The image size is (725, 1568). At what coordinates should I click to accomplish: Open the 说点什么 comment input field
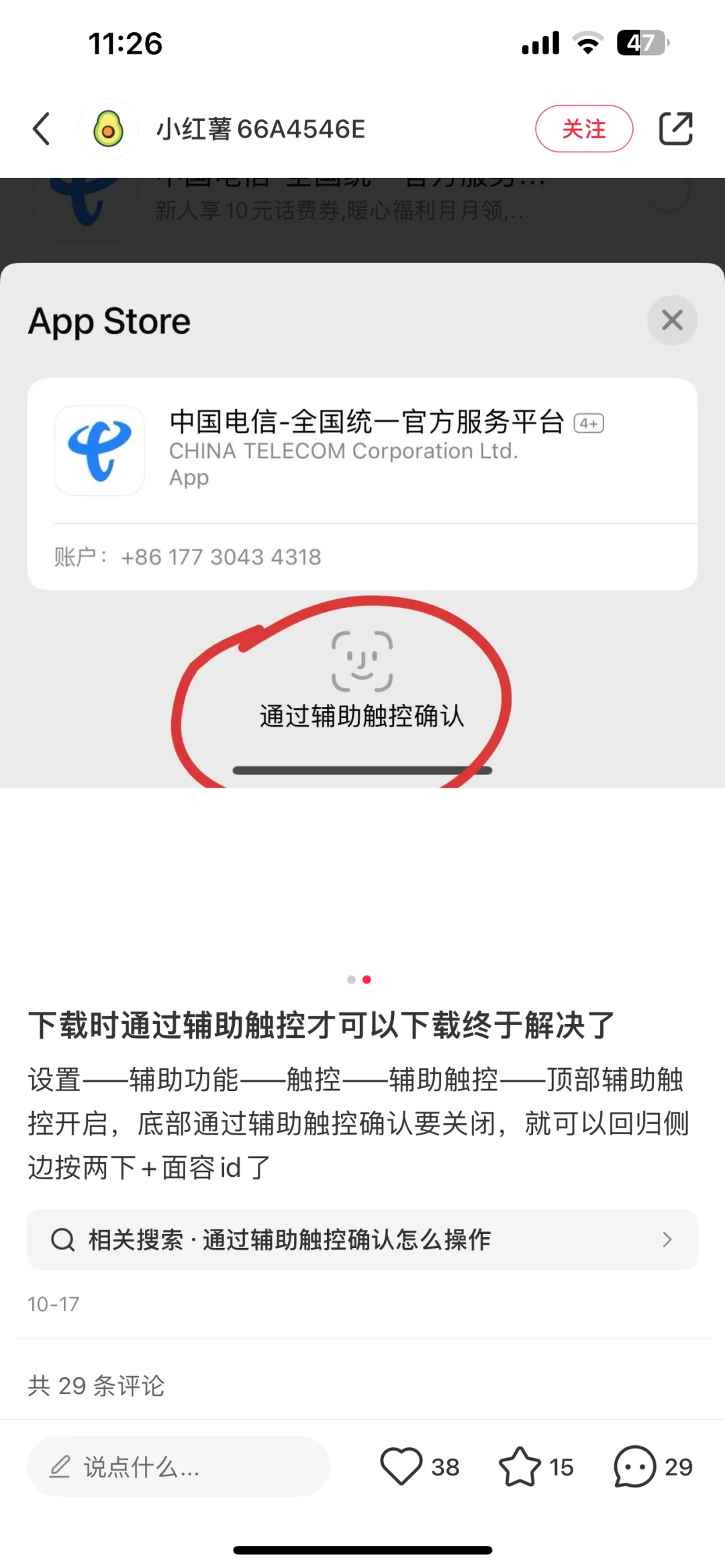click(x=178, y=1467)
